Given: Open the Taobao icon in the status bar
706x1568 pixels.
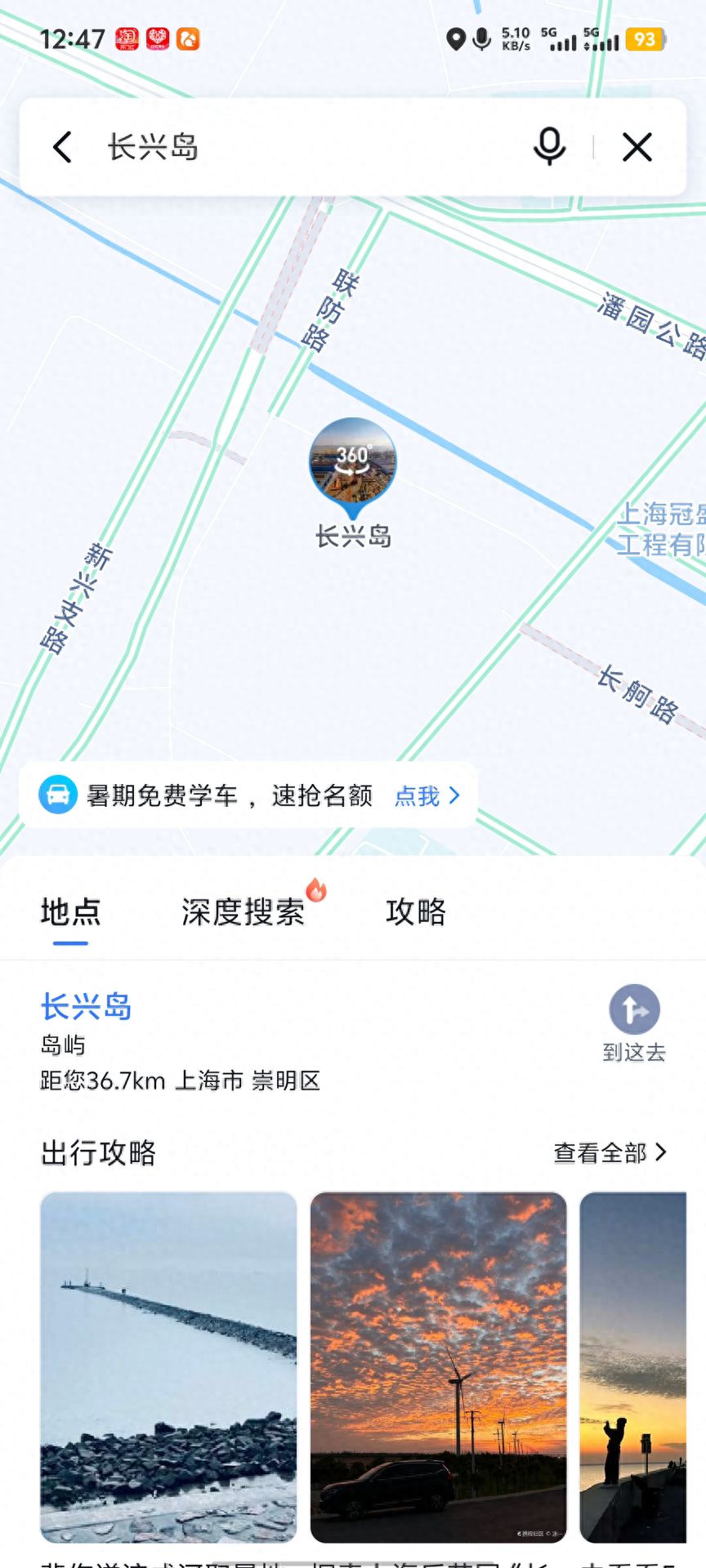Looking at the screenshot, I should click(127, 40).
